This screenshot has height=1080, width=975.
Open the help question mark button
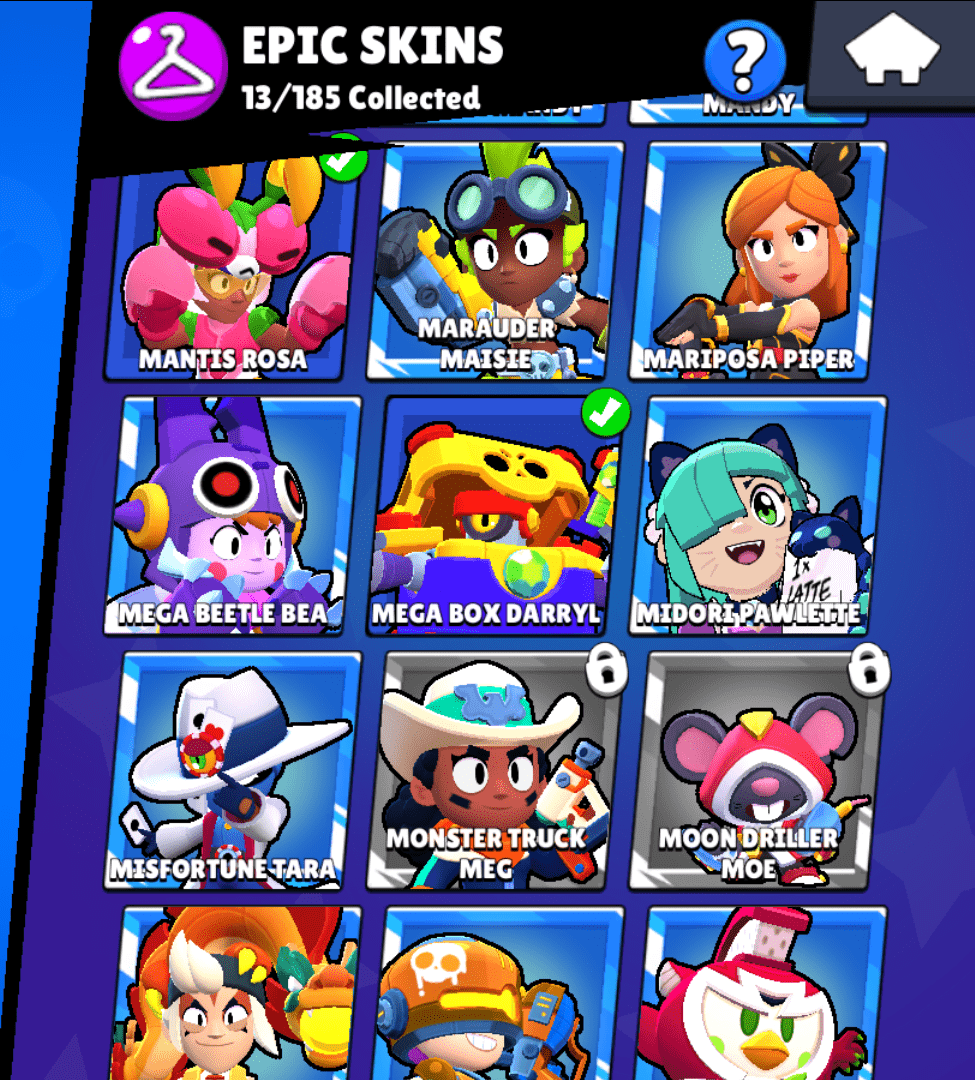click(743, 58)
